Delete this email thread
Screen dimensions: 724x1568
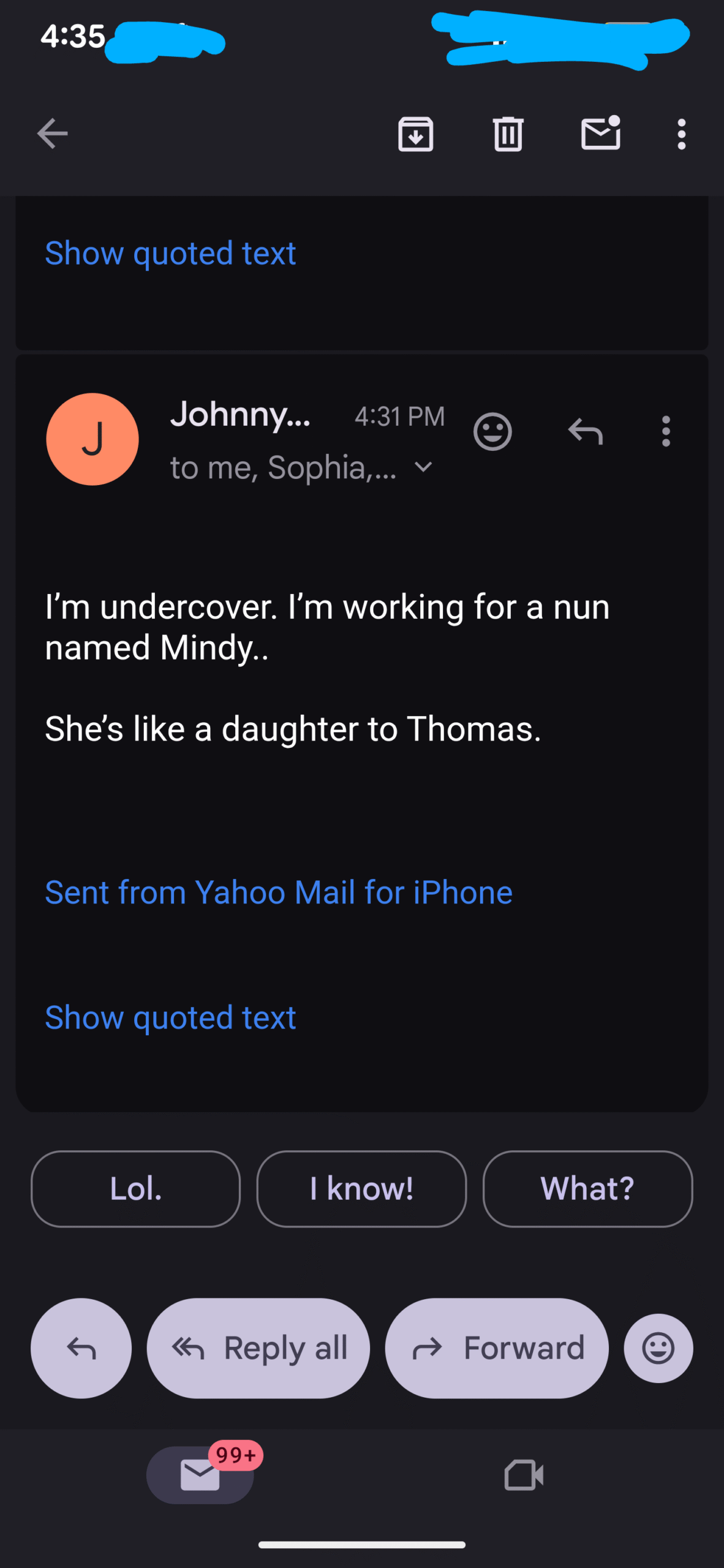click(x=508, y=134)
